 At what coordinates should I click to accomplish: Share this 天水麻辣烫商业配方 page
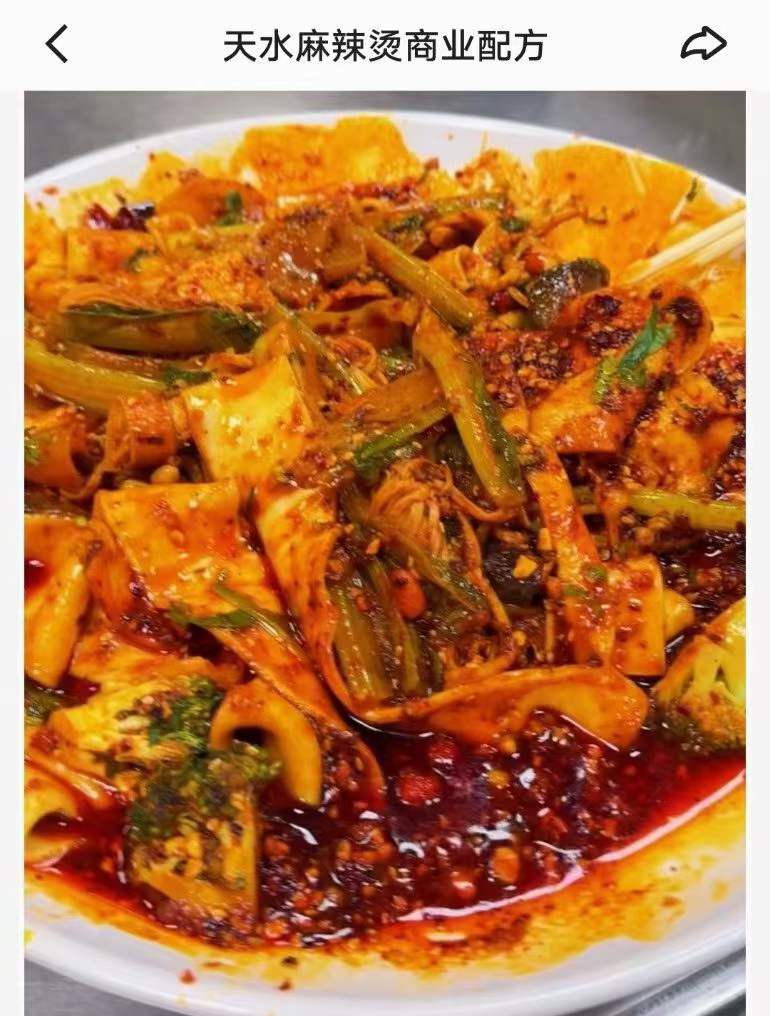coord(703,44)
